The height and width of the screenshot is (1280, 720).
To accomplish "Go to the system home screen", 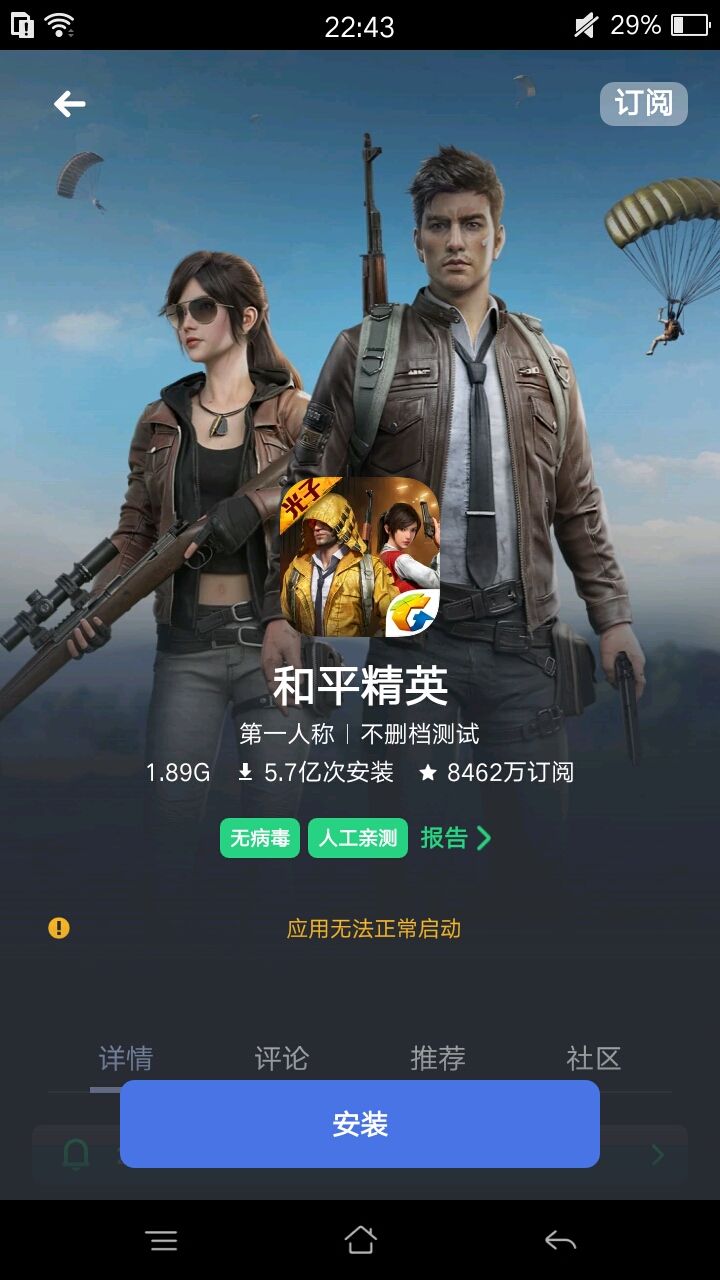I will [x=360, y=1241].
